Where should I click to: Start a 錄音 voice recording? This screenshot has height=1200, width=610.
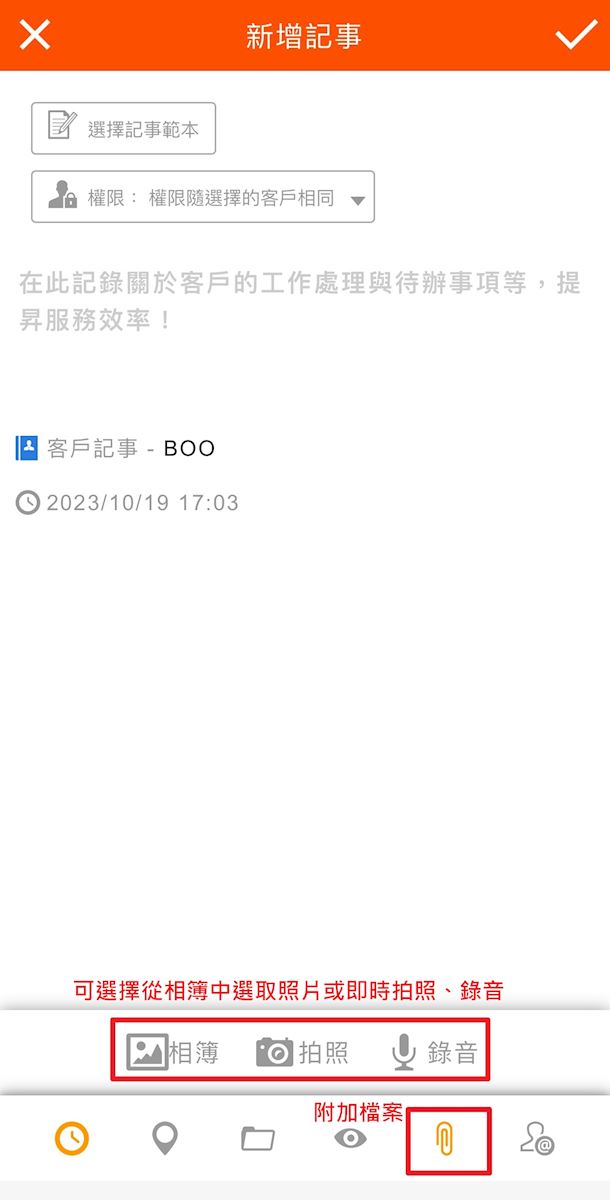434,1052
